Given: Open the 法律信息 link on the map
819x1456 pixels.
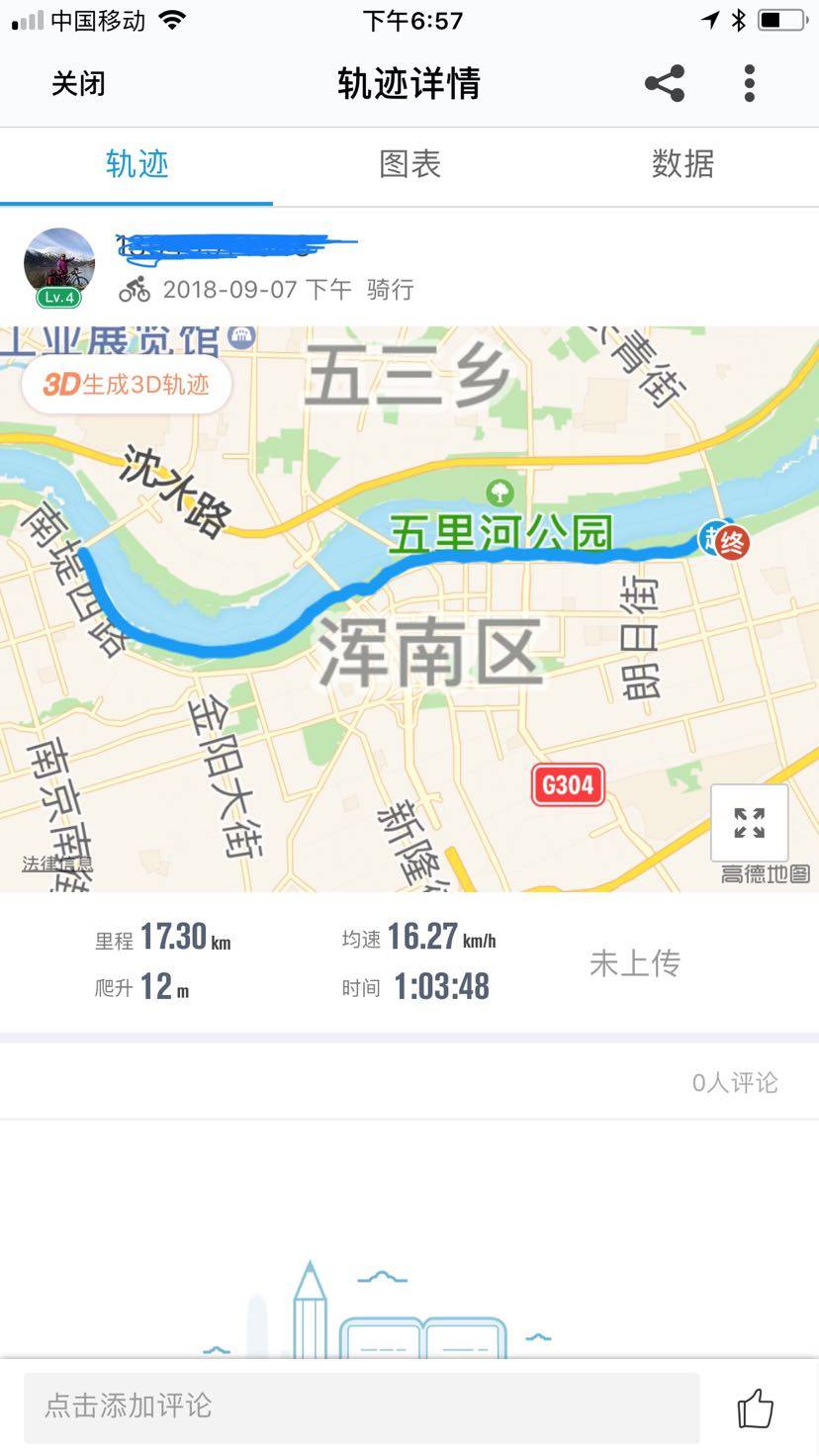Looking at the screenshot, I should click(56, 864).
